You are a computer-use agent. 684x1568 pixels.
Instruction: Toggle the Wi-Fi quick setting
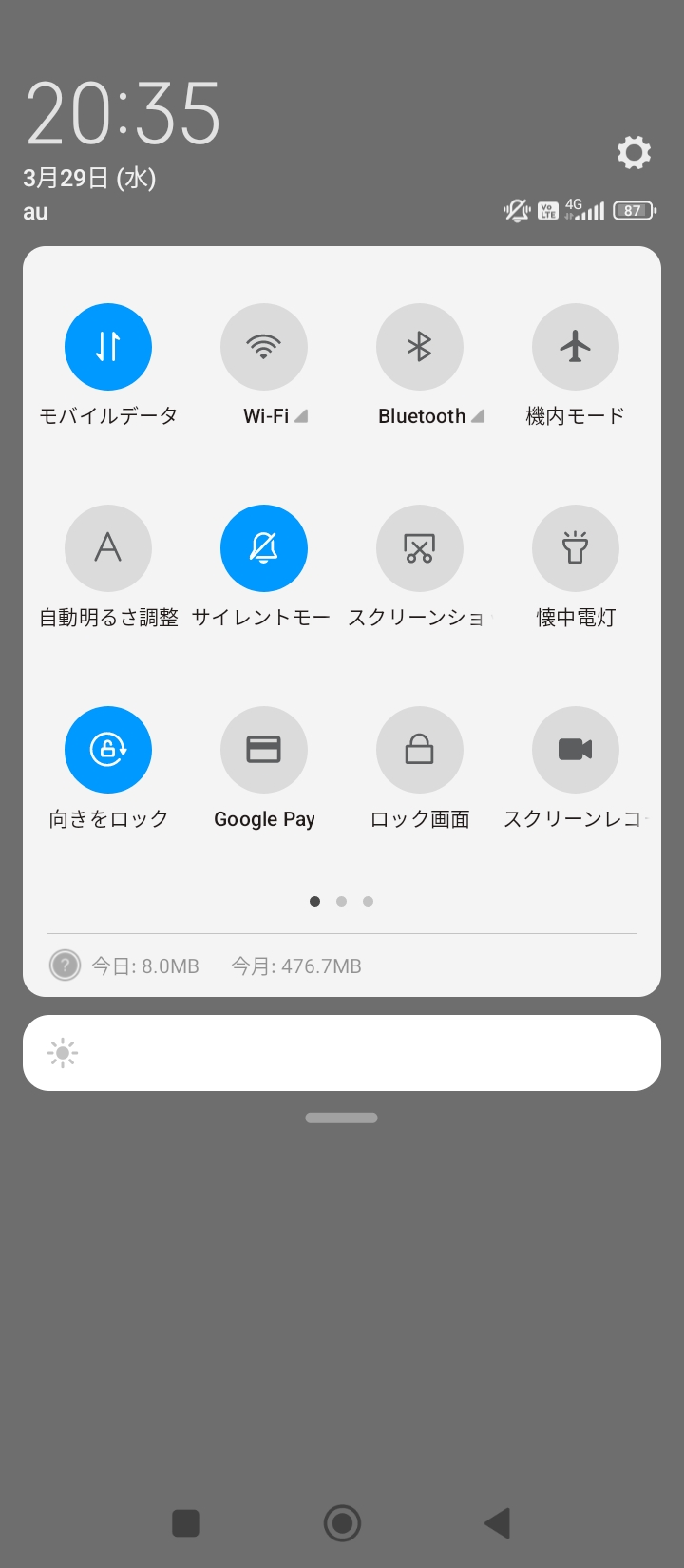[x=264, y=347]
